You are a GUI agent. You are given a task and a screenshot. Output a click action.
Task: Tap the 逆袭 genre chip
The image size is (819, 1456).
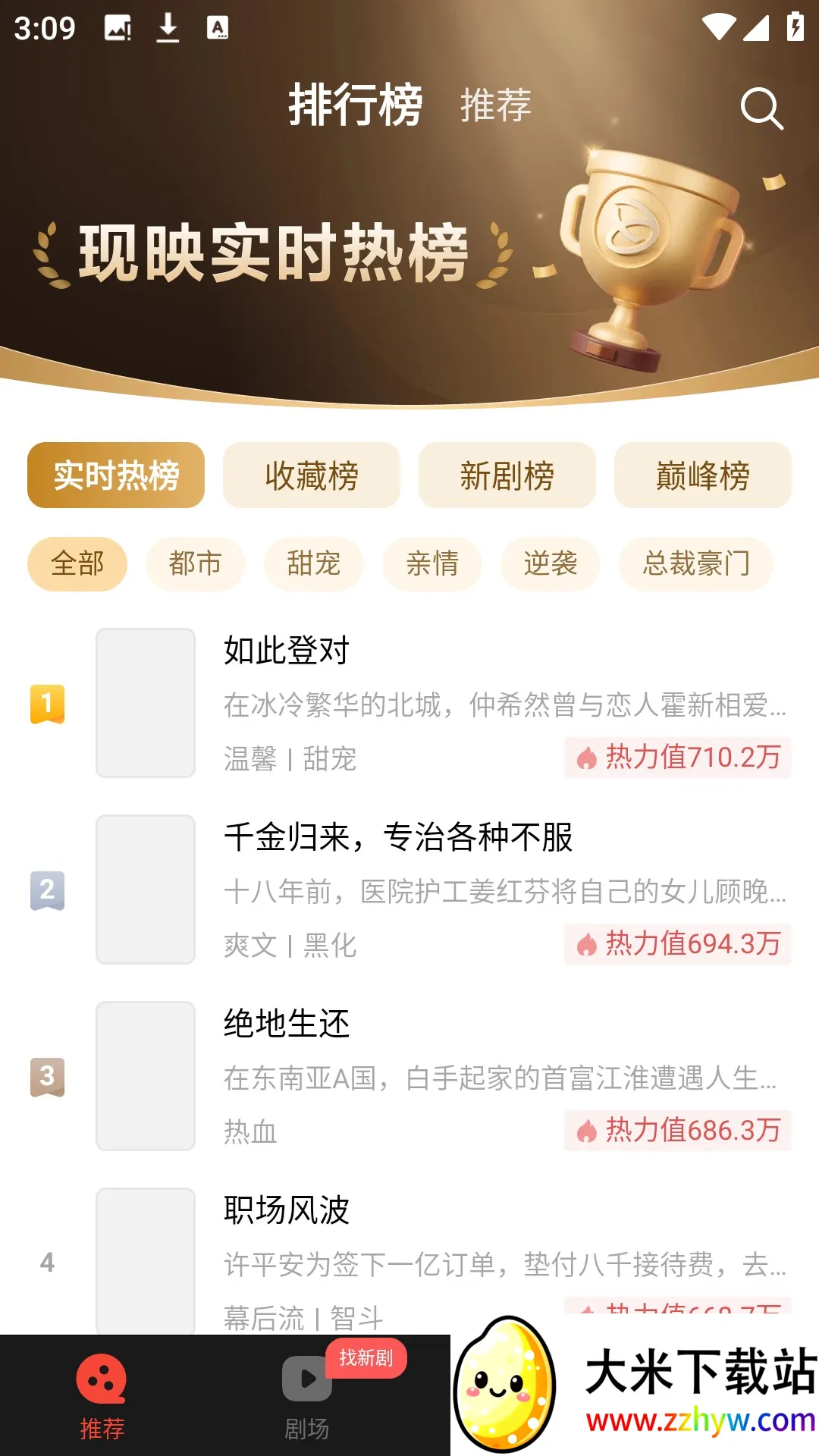550,563
